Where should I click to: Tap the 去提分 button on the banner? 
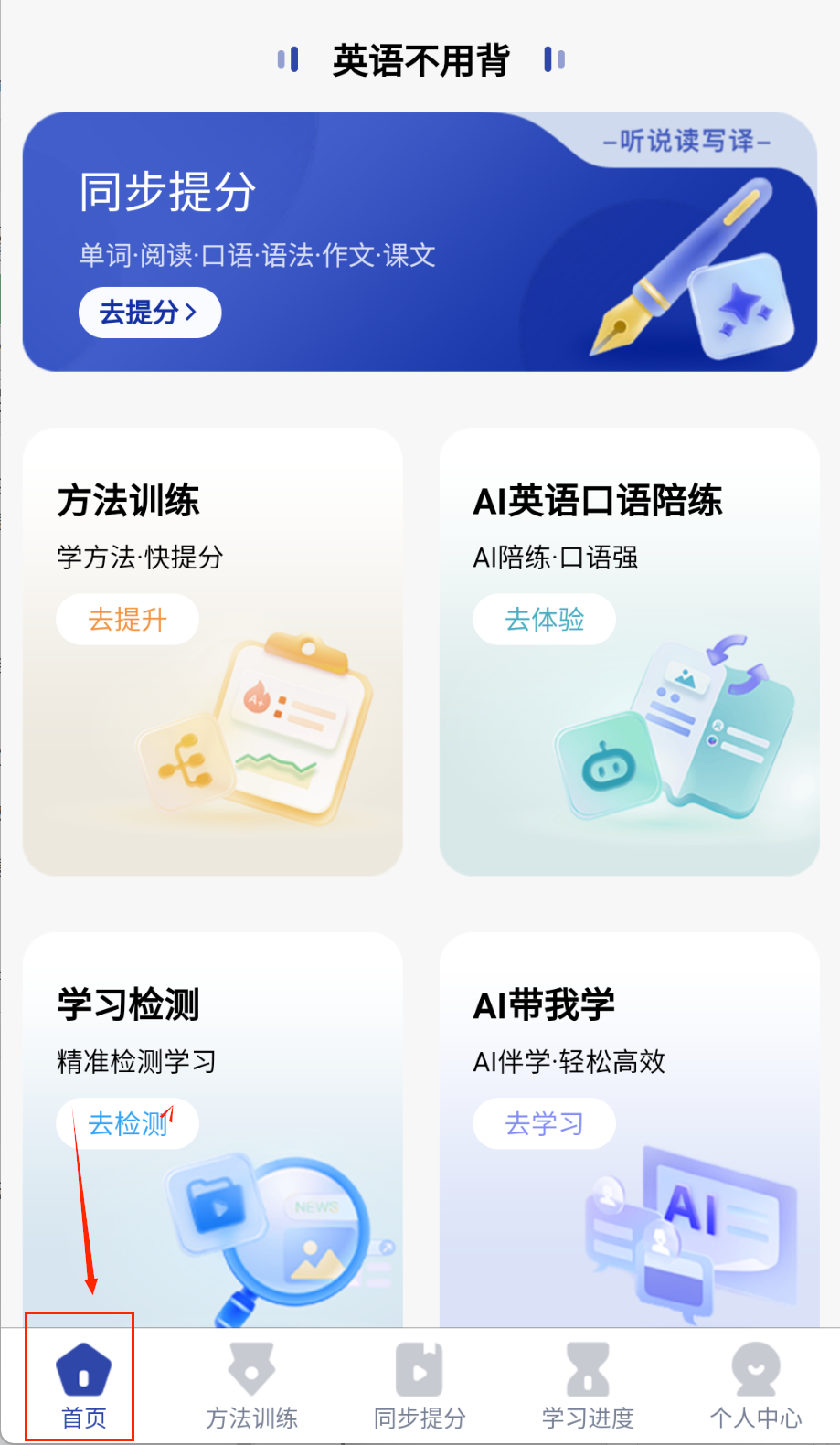click(150, 313)
